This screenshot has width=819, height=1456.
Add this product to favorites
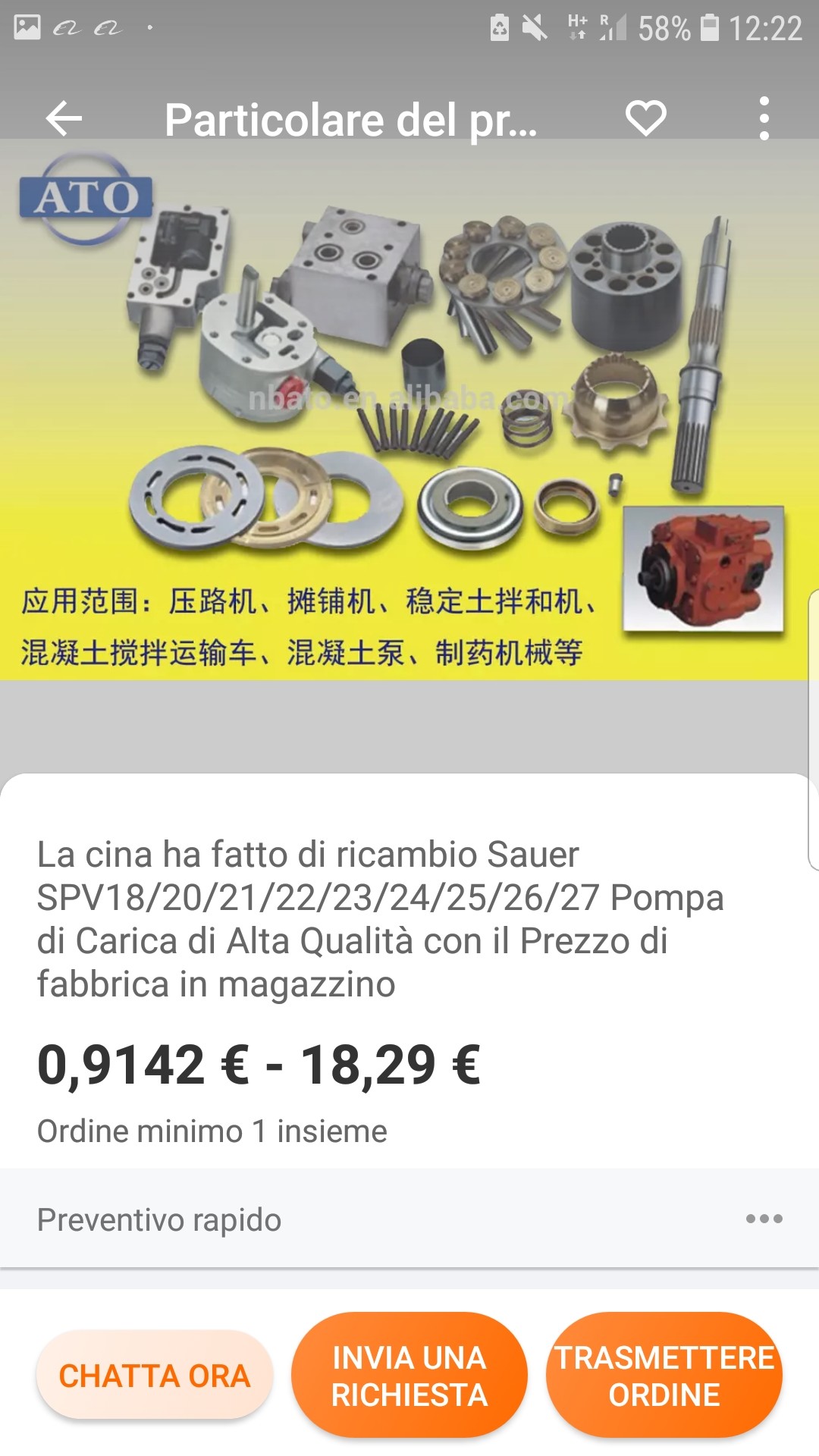[645, 119]
